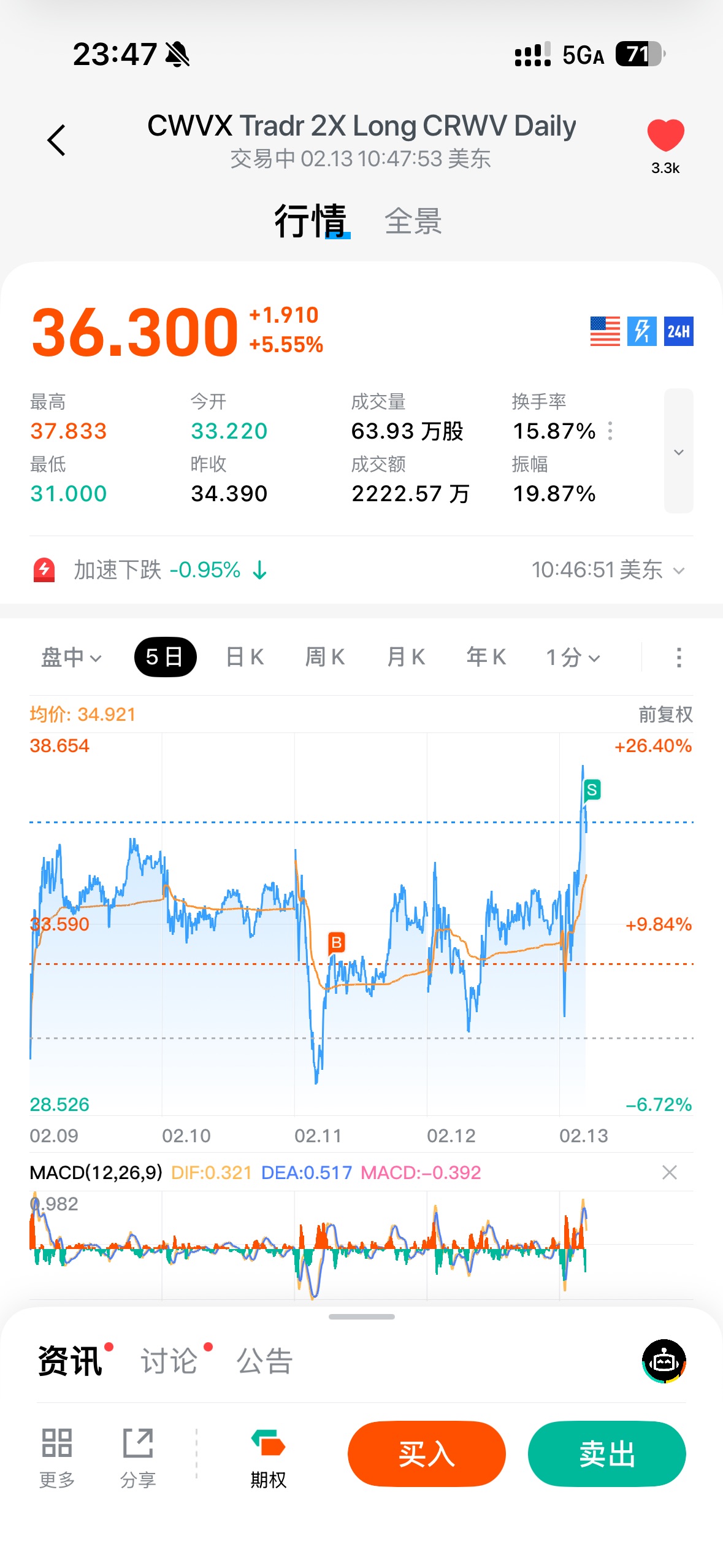Select the 日K chart
Image resolution: width=723 pixels, height=1568 pixels.
[x=245, y=658]
